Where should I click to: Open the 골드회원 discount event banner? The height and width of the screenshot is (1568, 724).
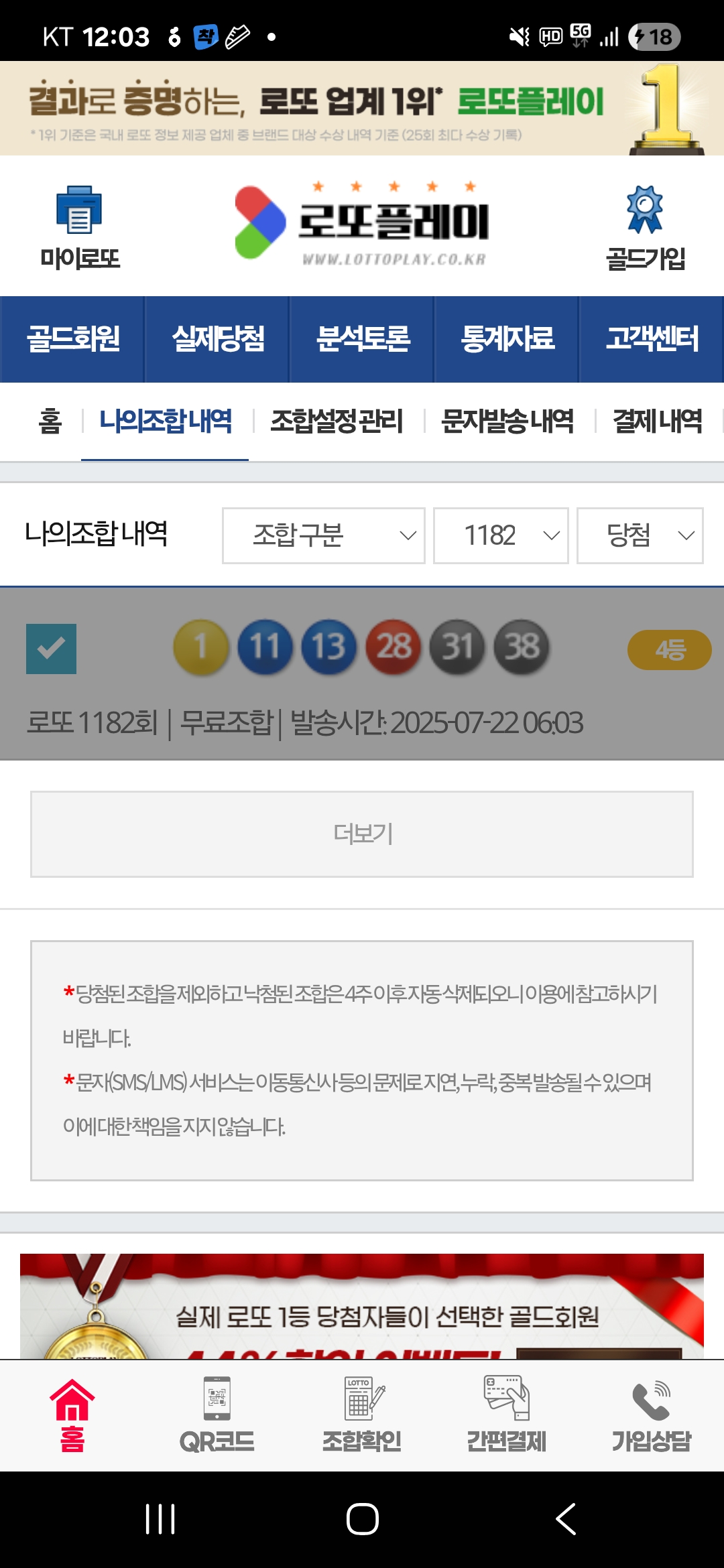tap(362, 1307)
